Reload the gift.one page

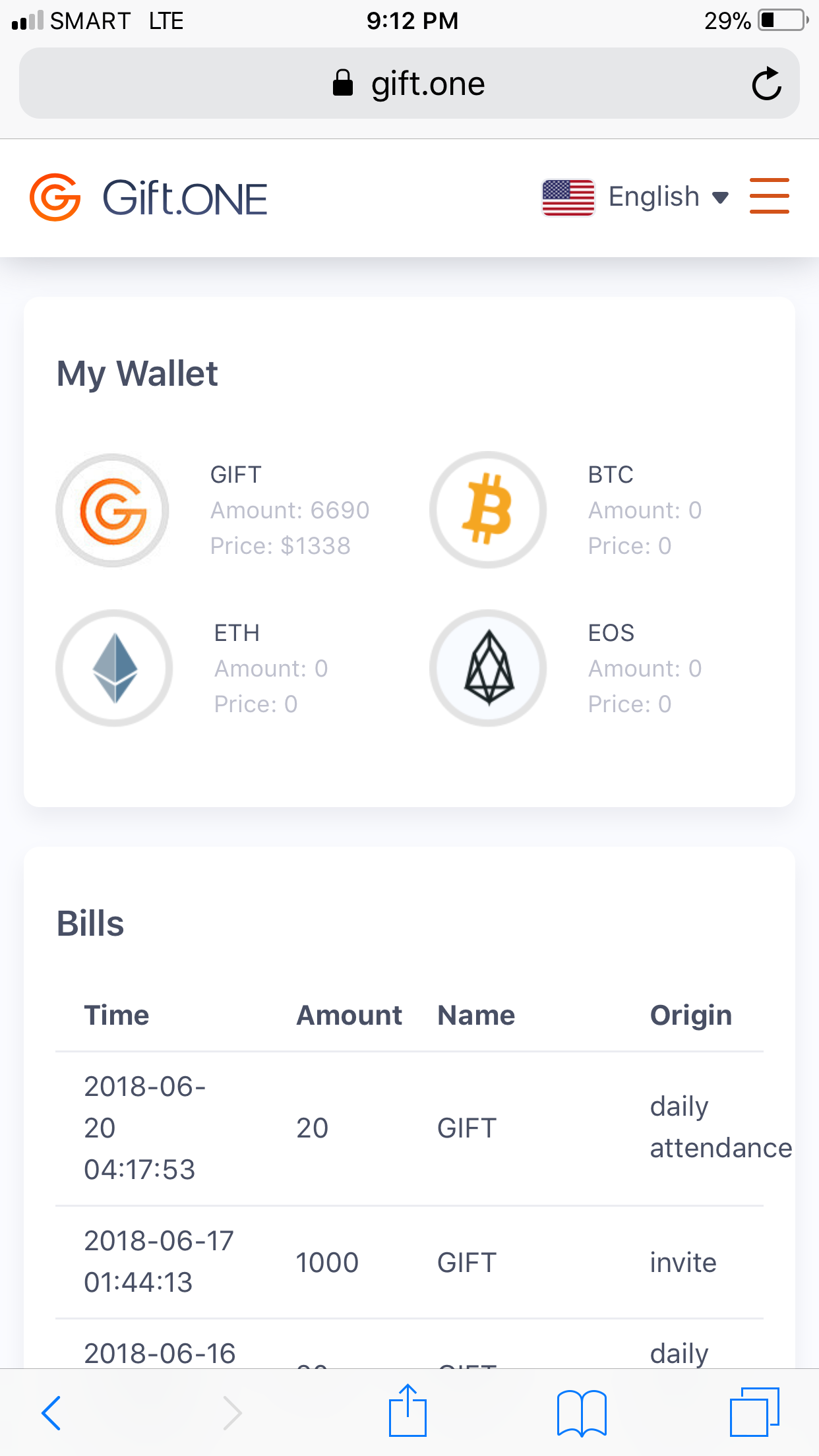tap(766, 84)
